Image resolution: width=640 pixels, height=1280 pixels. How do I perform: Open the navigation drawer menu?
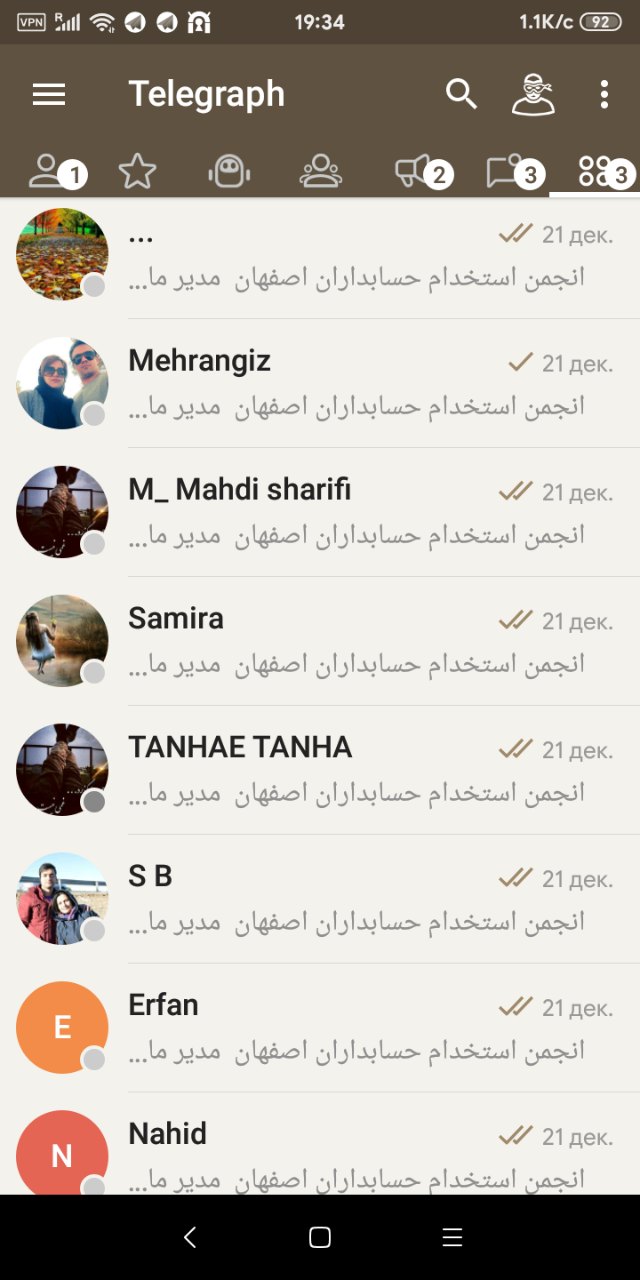click(49, 95)
